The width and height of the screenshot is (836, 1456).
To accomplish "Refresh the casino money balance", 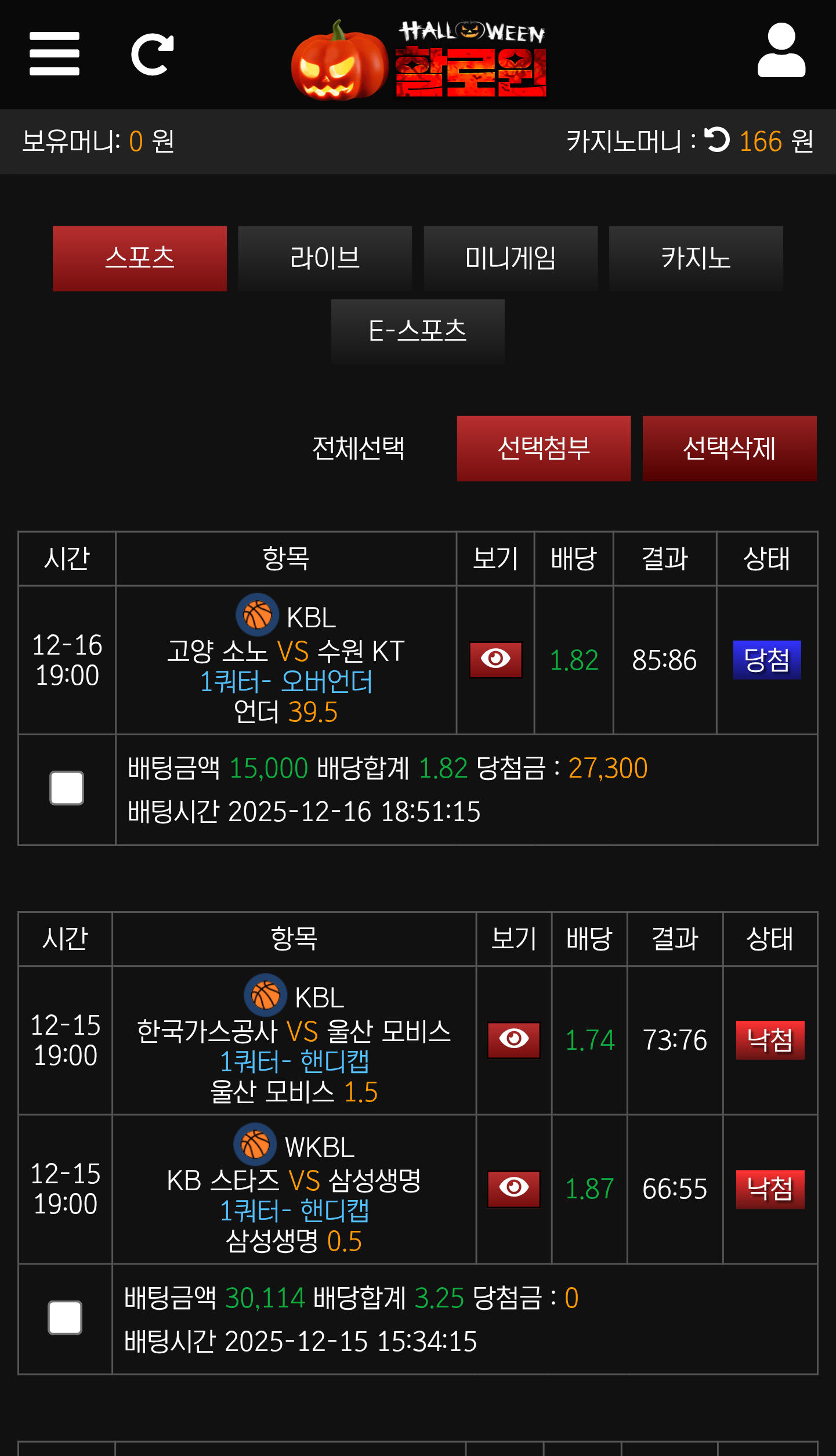I will (717, 140).
